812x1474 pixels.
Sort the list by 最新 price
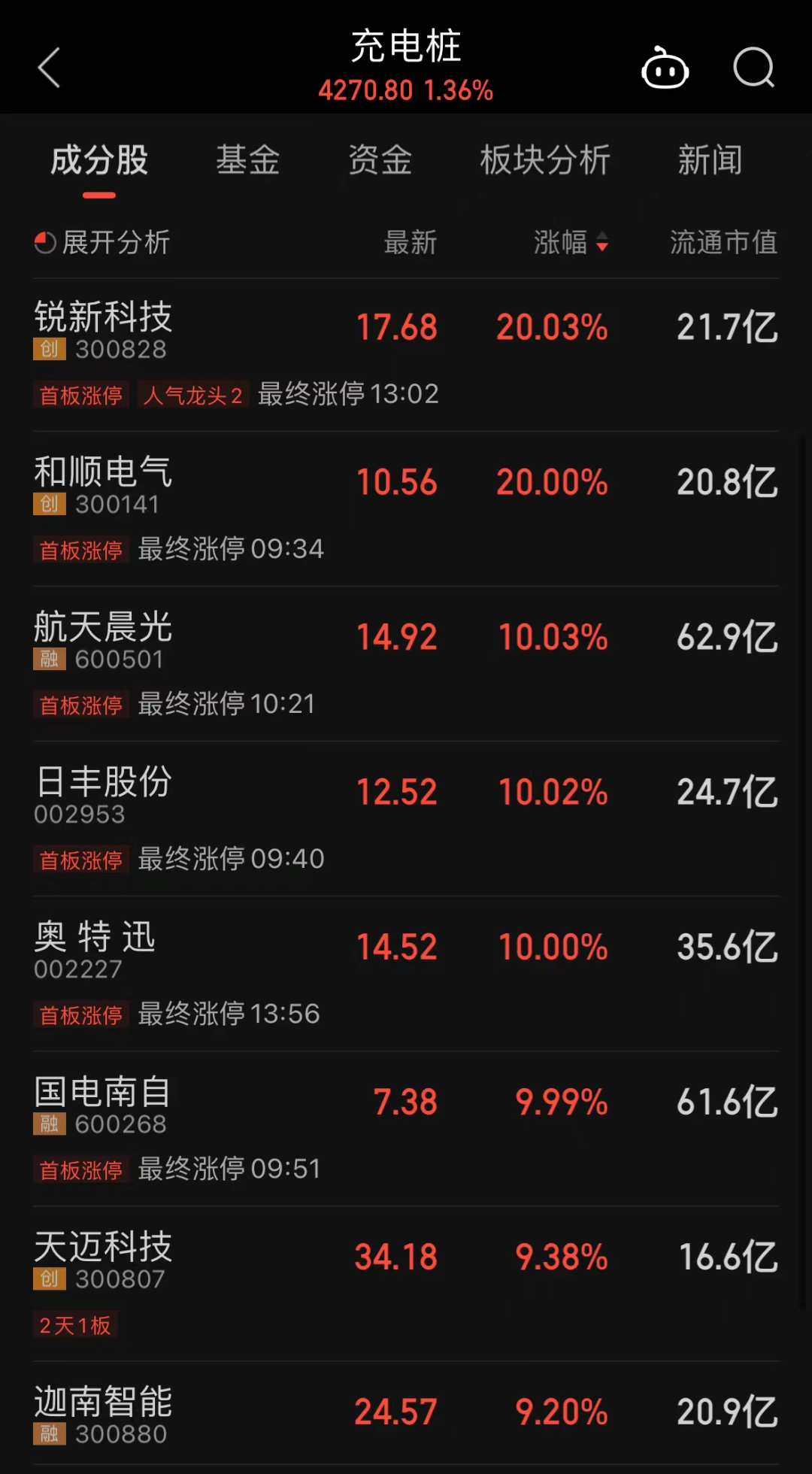tap(410, 243)
